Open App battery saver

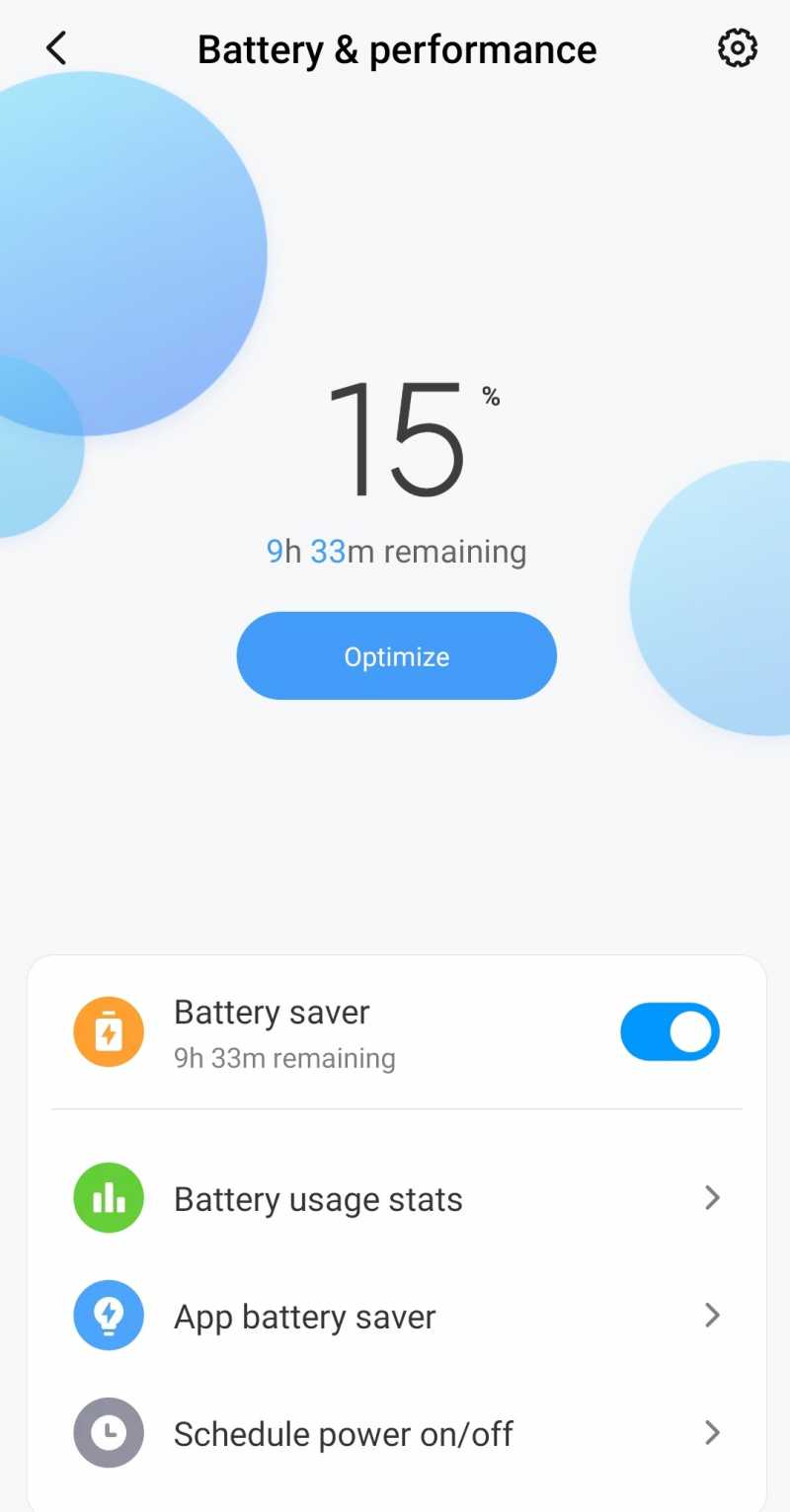395,1317
